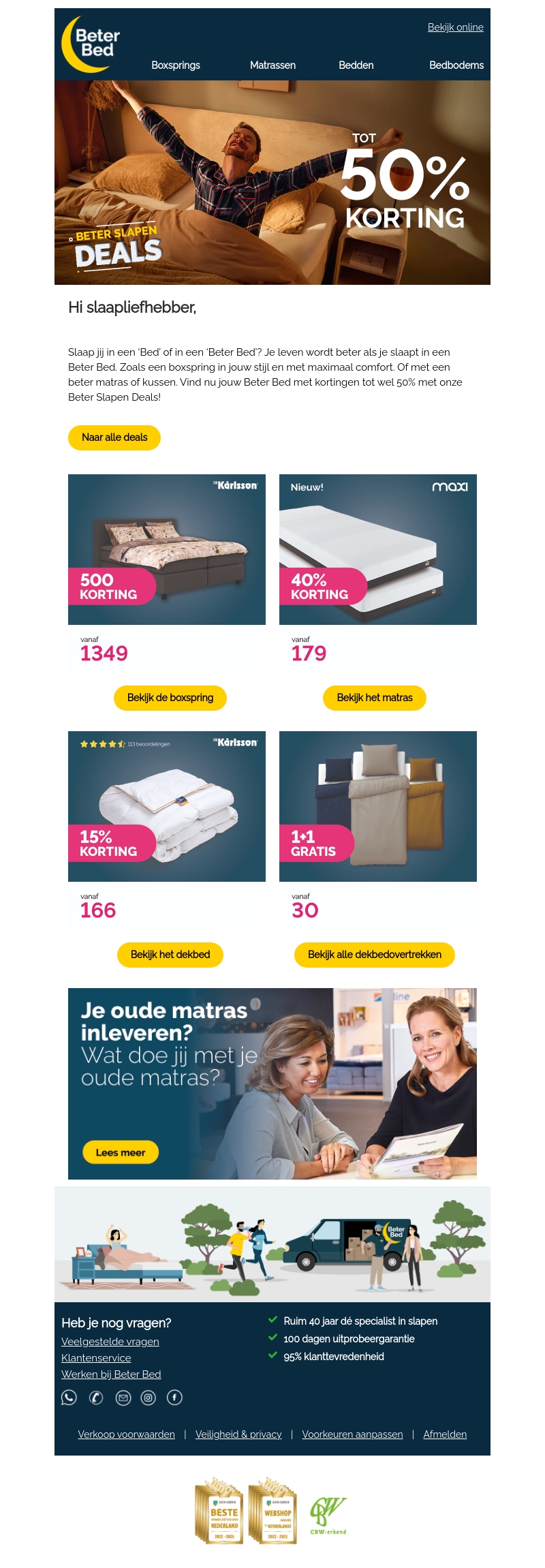
Task: Open the Facebook icon in footer
Action: pyautogui.click(x=174, y=1398)
